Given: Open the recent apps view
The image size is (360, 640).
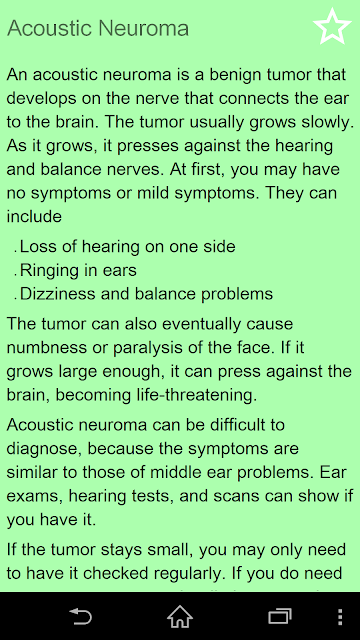Looking at the screenshot, I should (280, 616).
